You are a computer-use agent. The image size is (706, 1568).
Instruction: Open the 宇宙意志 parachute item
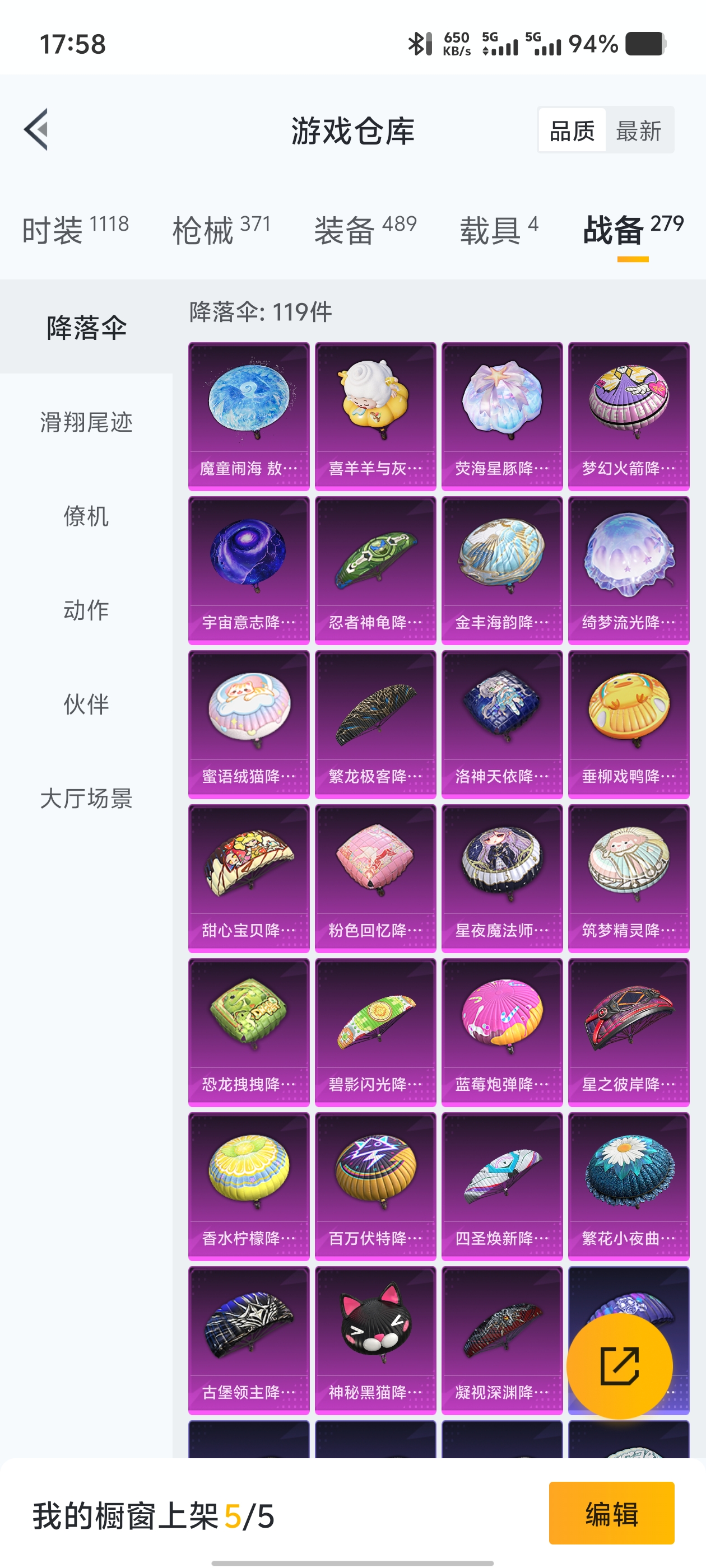click(x=249, y=570)
